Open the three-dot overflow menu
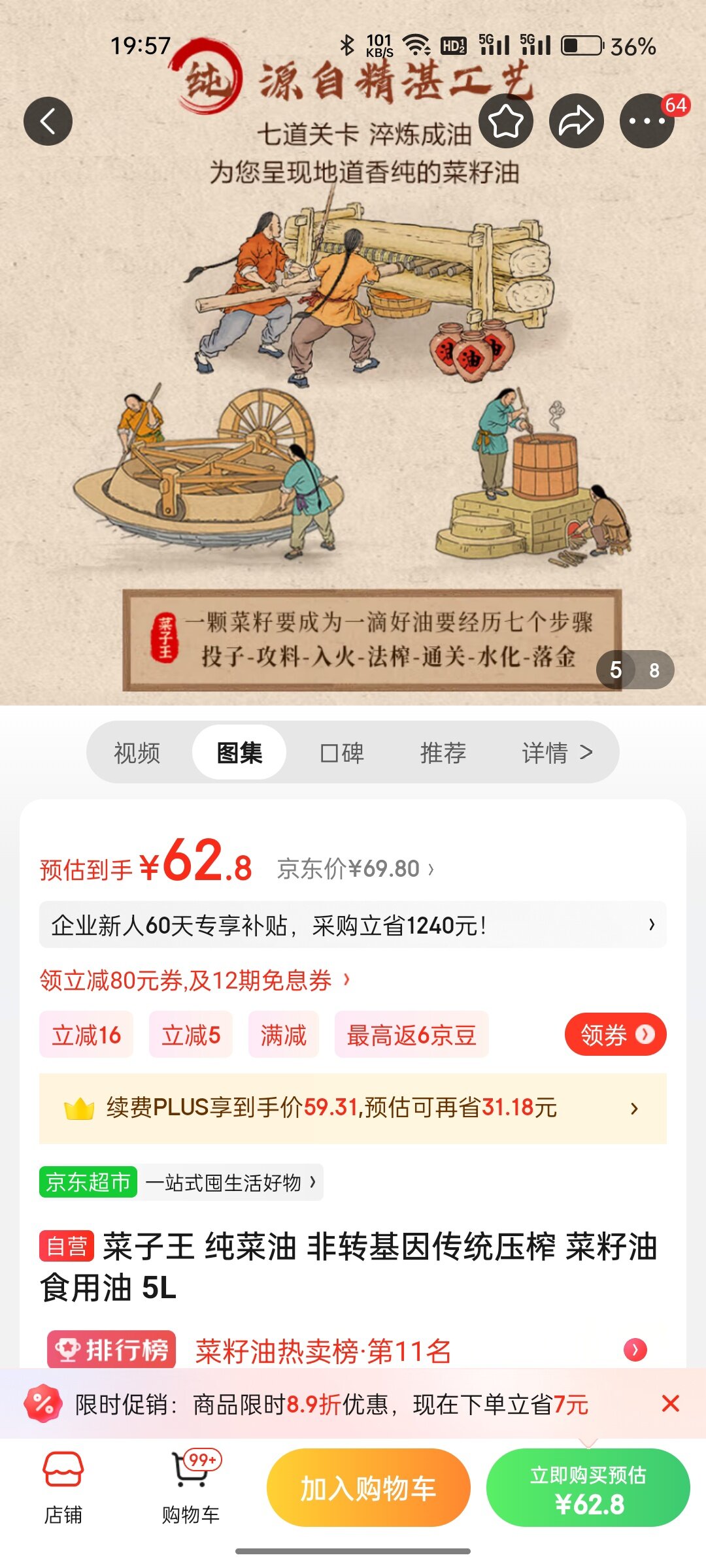Image resolution: width=706 pixels, height=1568 pixels. (x=647, y=121)
